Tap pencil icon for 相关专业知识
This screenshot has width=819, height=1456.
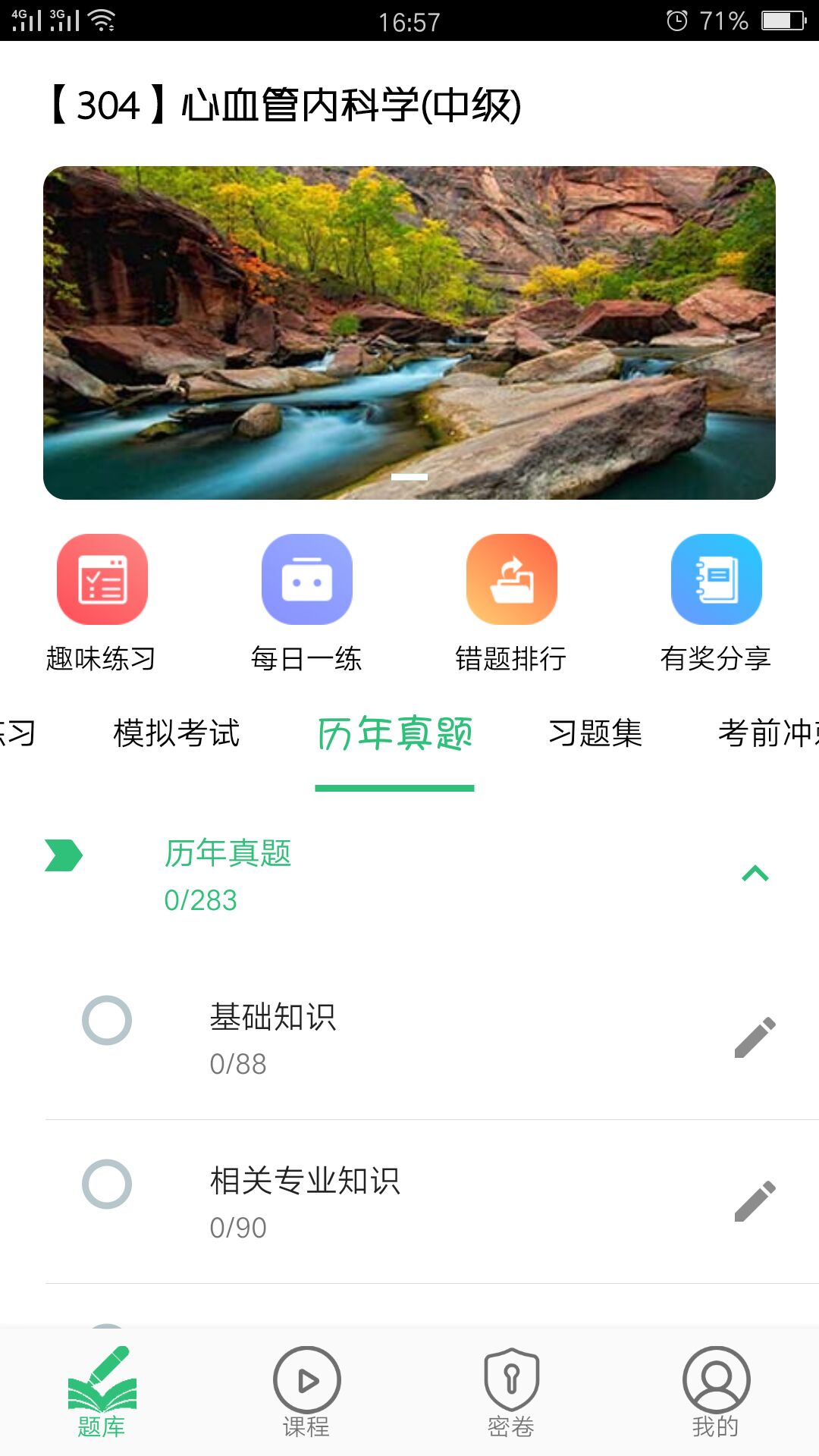755,1201
